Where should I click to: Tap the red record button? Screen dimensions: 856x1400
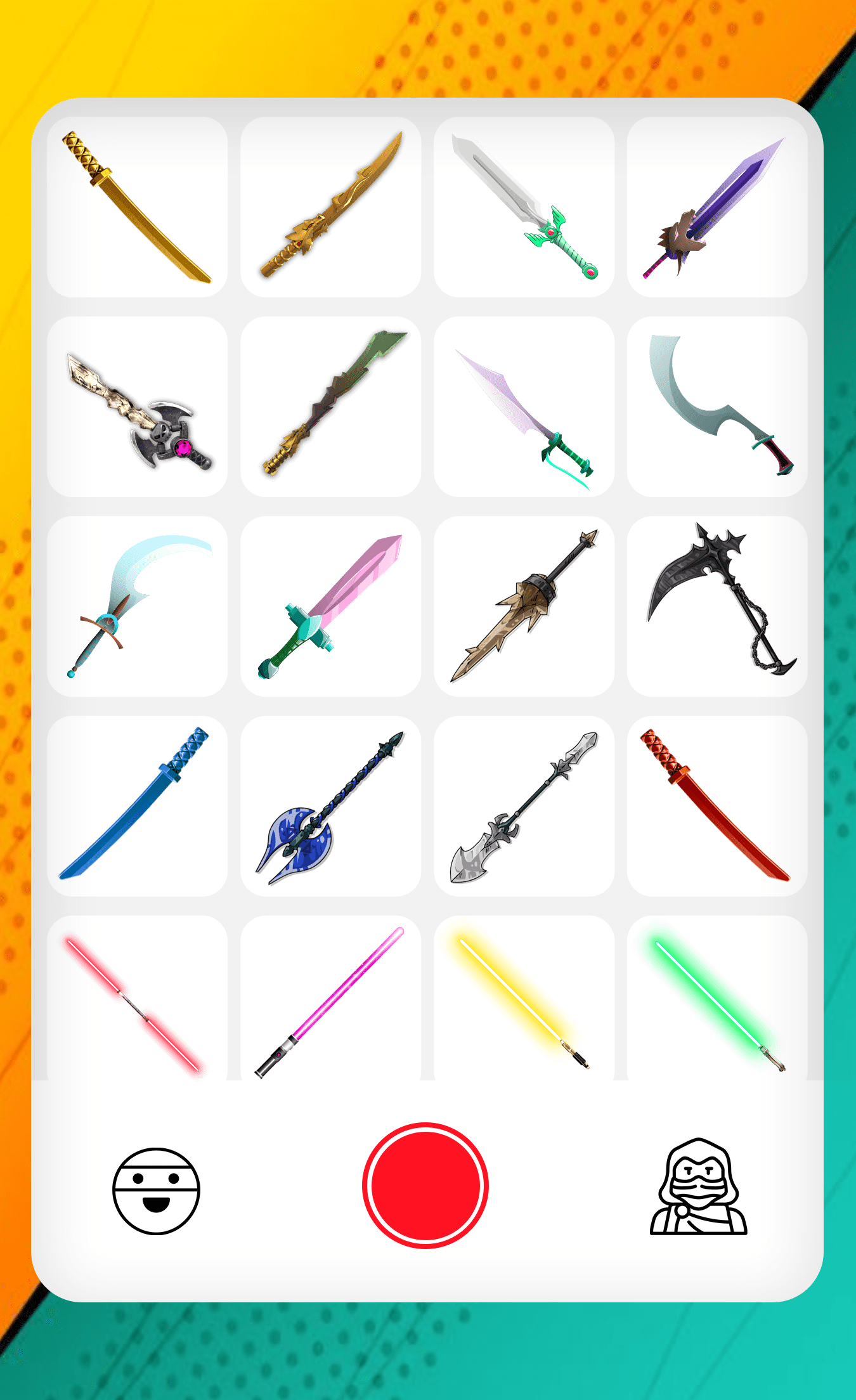pyautogui.click(x=425, y=1185)
